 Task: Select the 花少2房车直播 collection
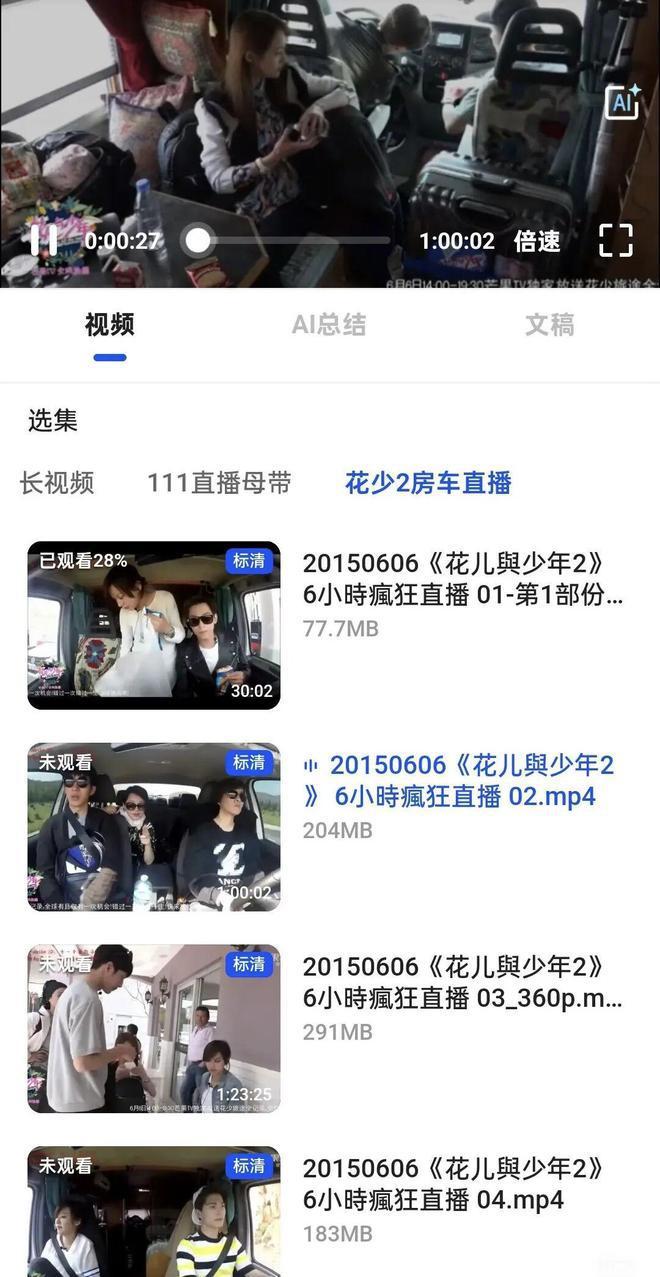(428, 483)
